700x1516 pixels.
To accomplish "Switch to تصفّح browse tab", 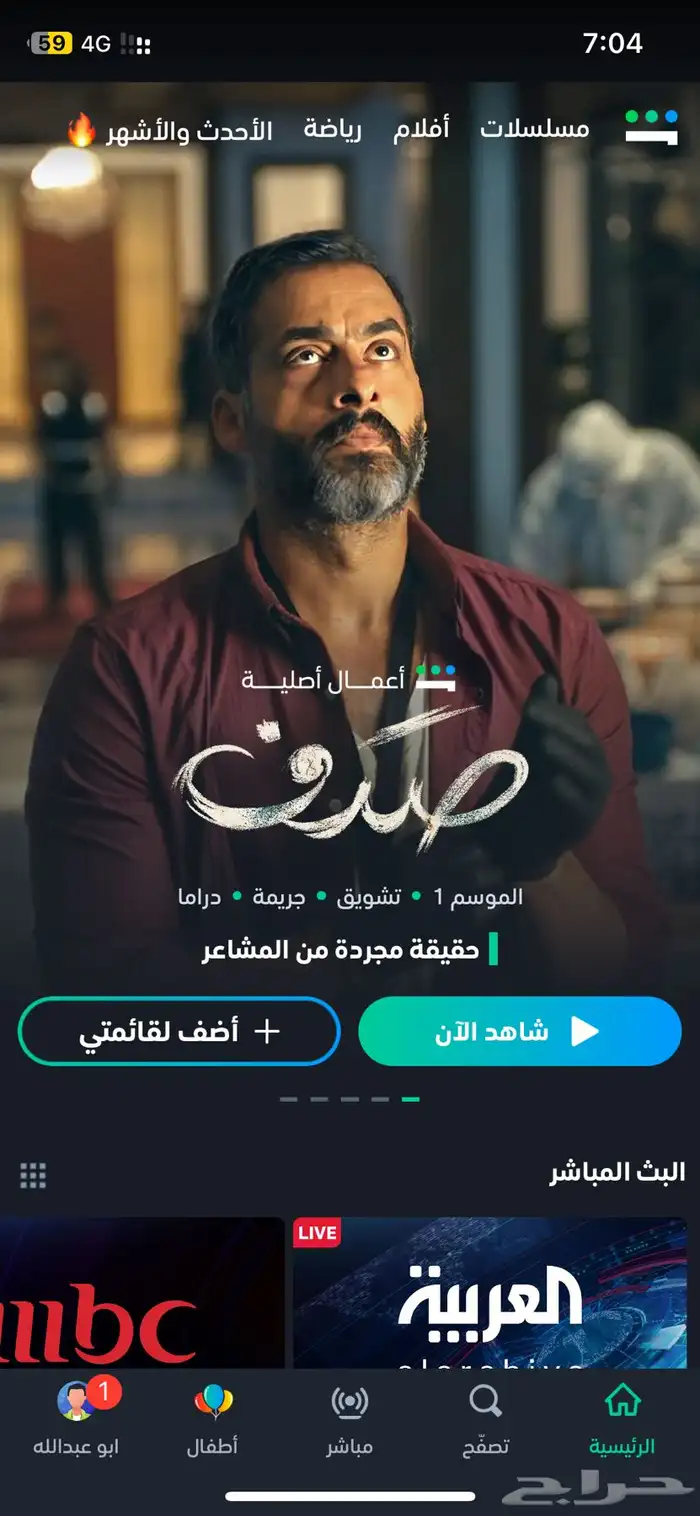I will tap(485, 1418).
